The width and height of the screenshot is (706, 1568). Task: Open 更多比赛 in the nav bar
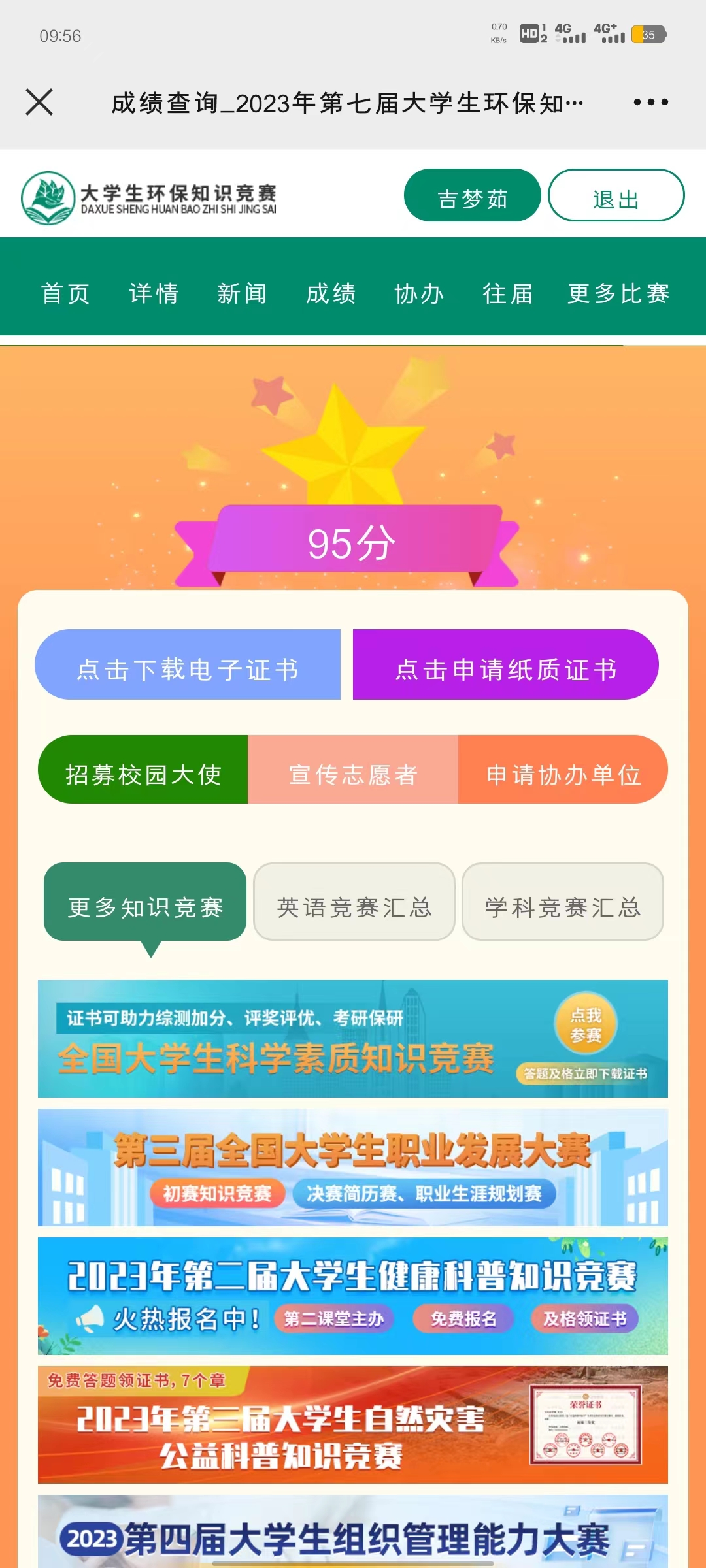click(x=618, y=293)
